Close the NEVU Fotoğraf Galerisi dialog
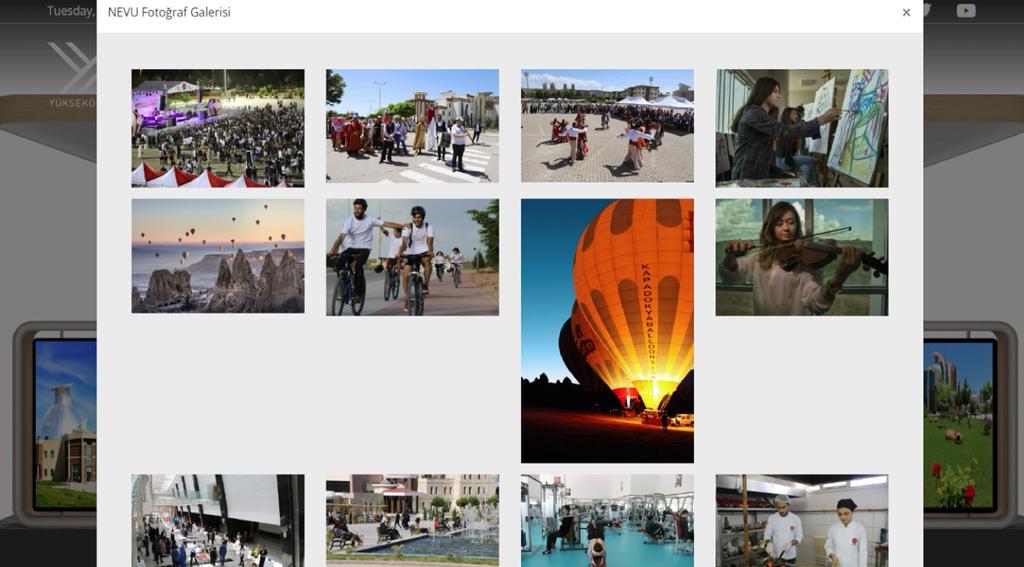The height and width of the screenshot is (567, 1024). tap(906, 13)
